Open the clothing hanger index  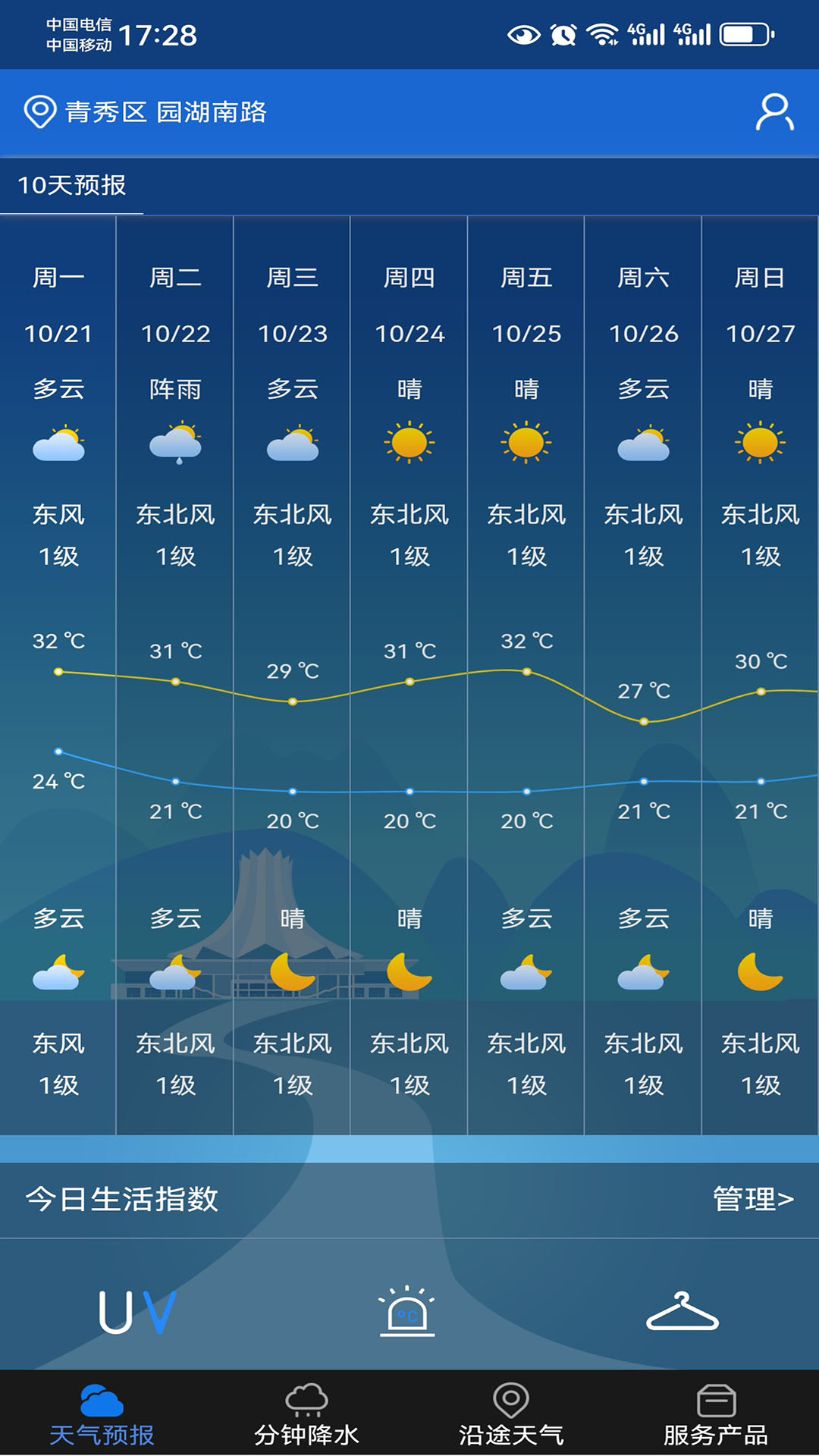pyautogui.click(x=682, y=1312)
